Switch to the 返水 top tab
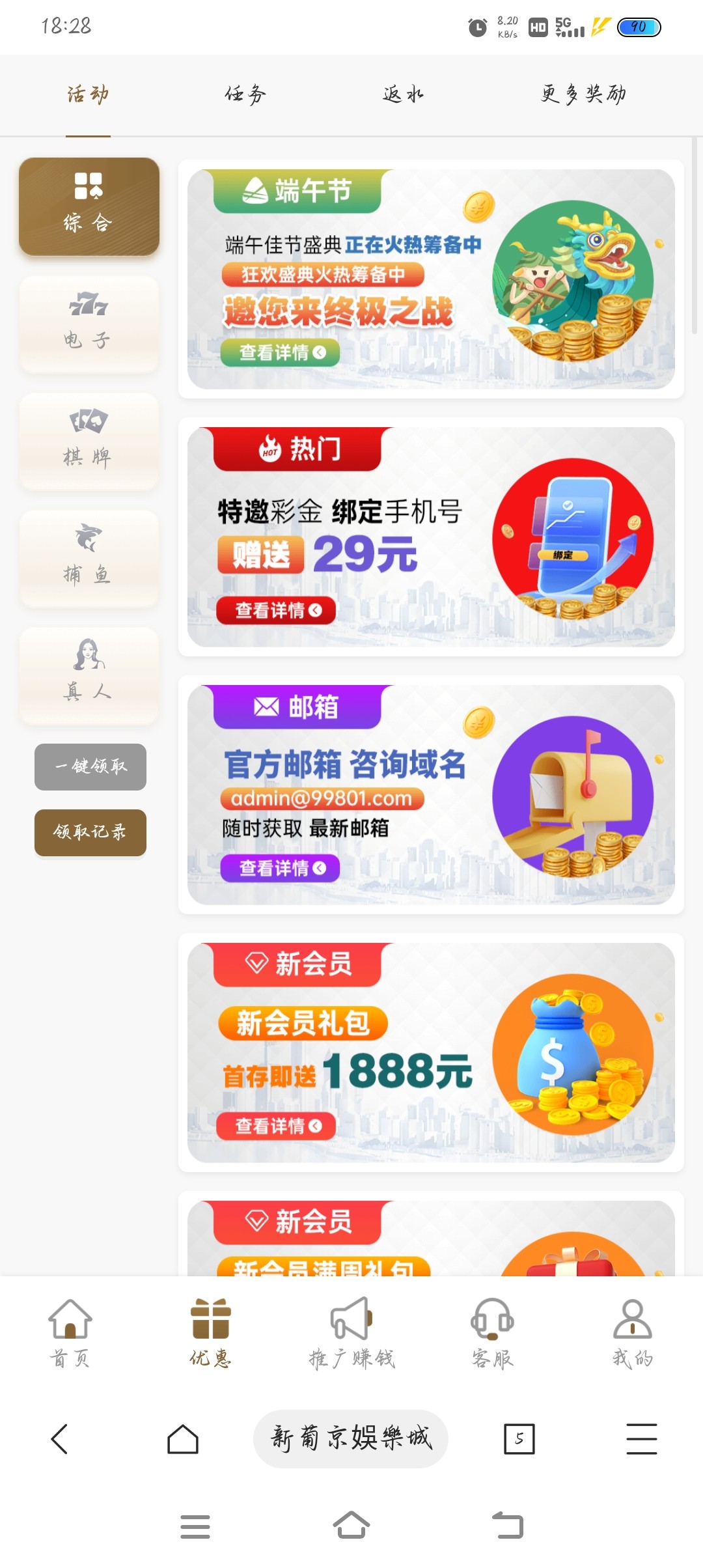Image resolution: width=703 pixels, height=1568 pixels. [x=403, y=95]
